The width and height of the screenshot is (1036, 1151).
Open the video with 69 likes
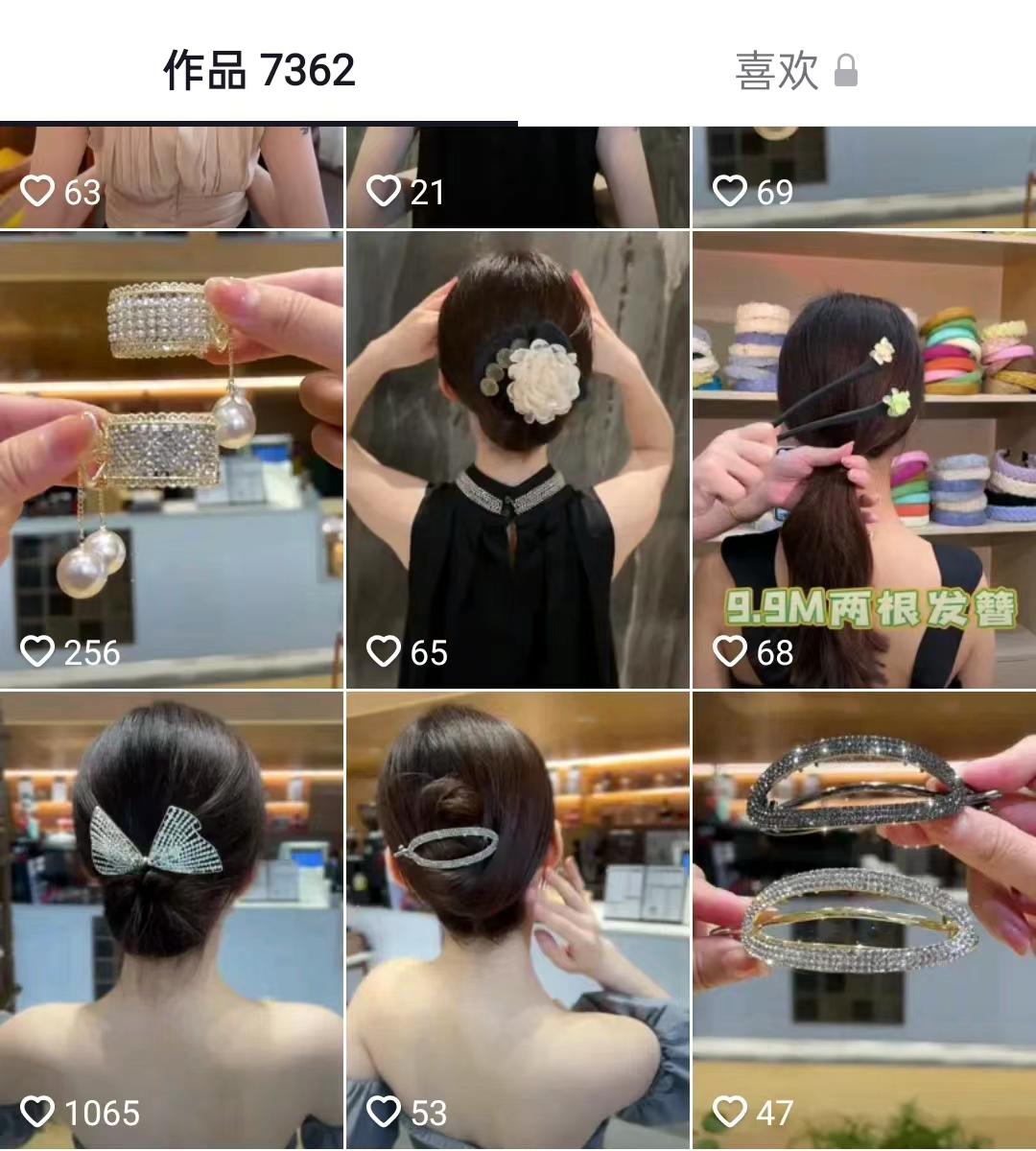pyautogui.click(x=863, y=177)
